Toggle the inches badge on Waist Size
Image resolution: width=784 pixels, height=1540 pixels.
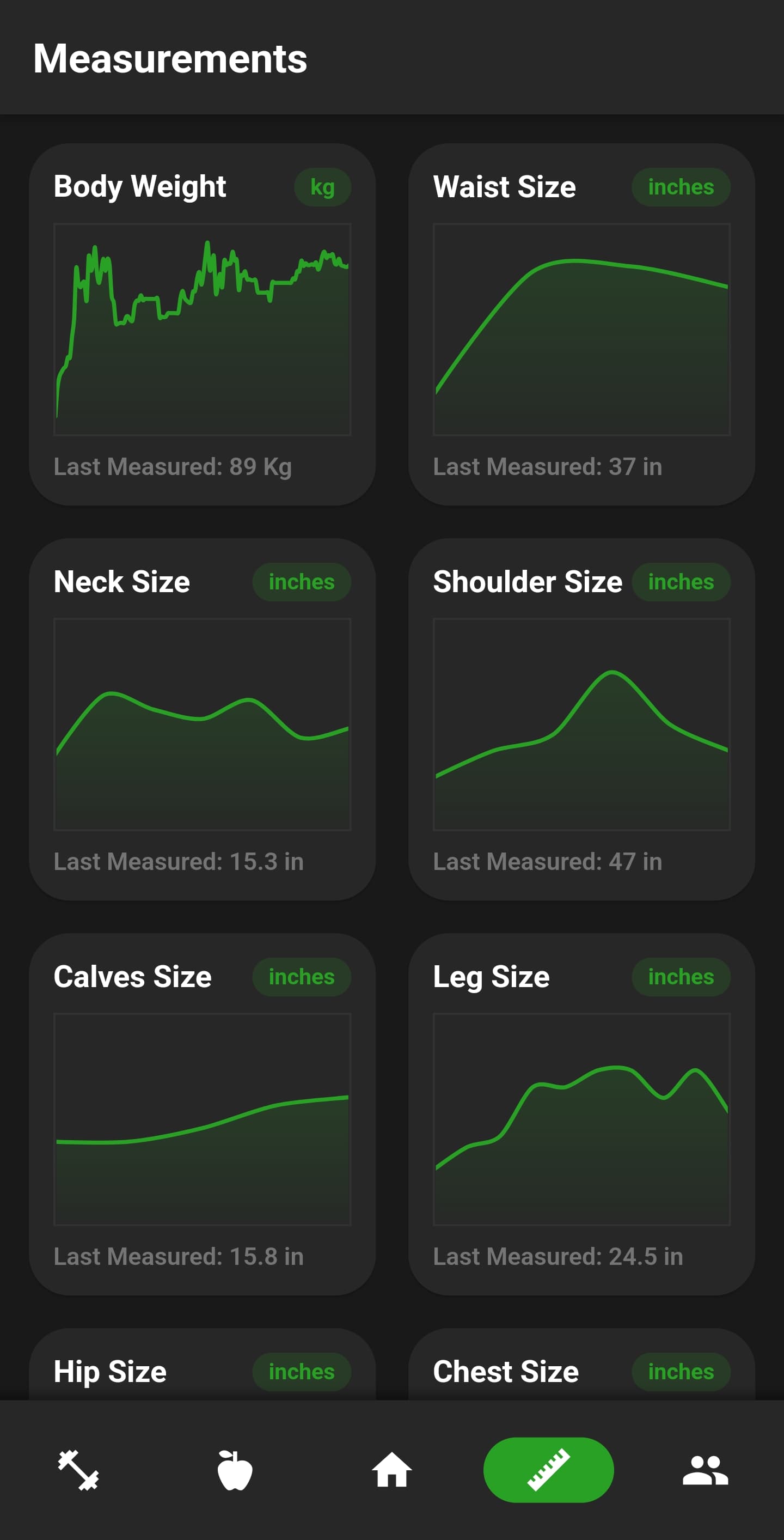pyautogui.click(x=681, y=187)
